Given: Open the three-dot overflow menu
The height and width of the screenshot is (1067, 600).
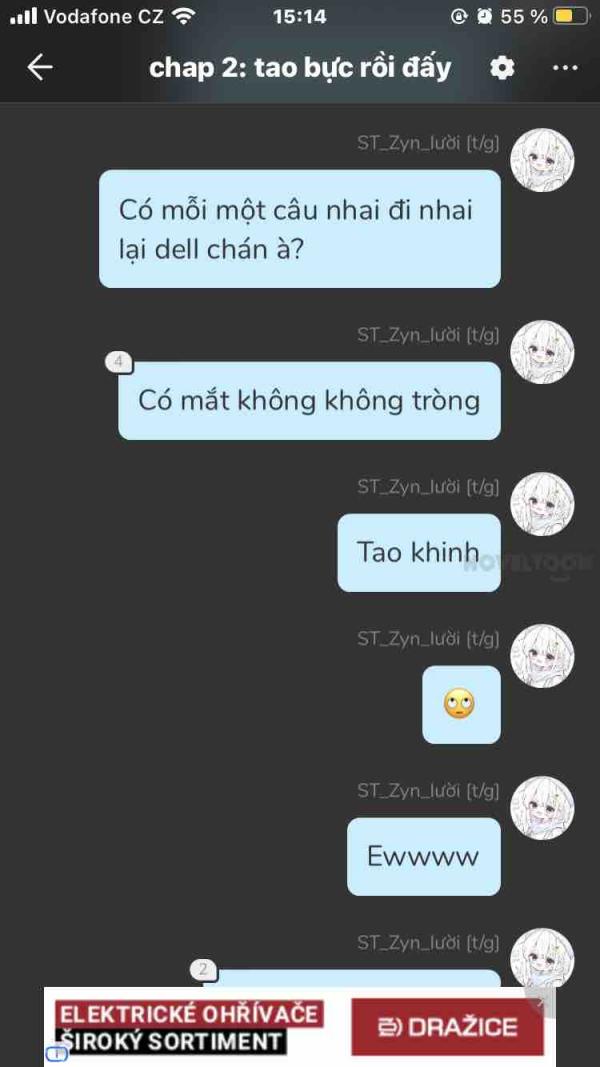Looking at the screenshot, I should [x=565, y=68].
